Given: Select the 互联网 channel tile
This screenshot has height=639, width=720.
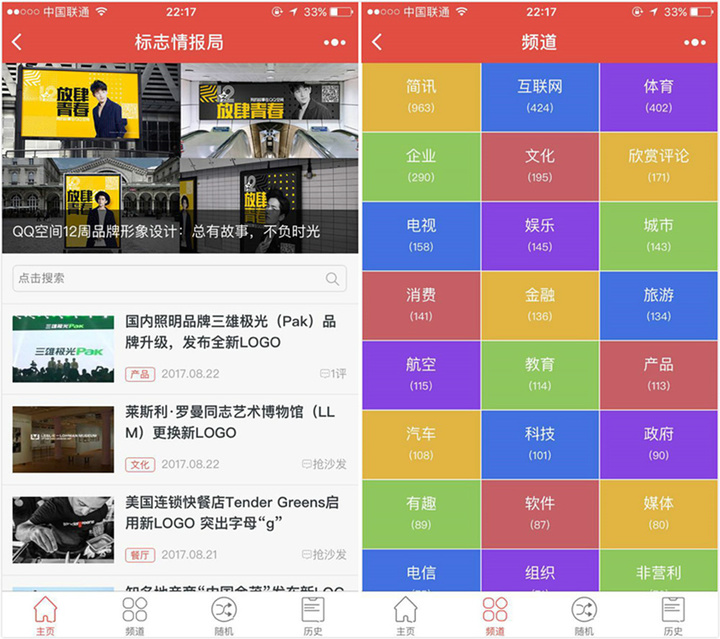Looking at the screenshot, I should (x=540, y=97).
